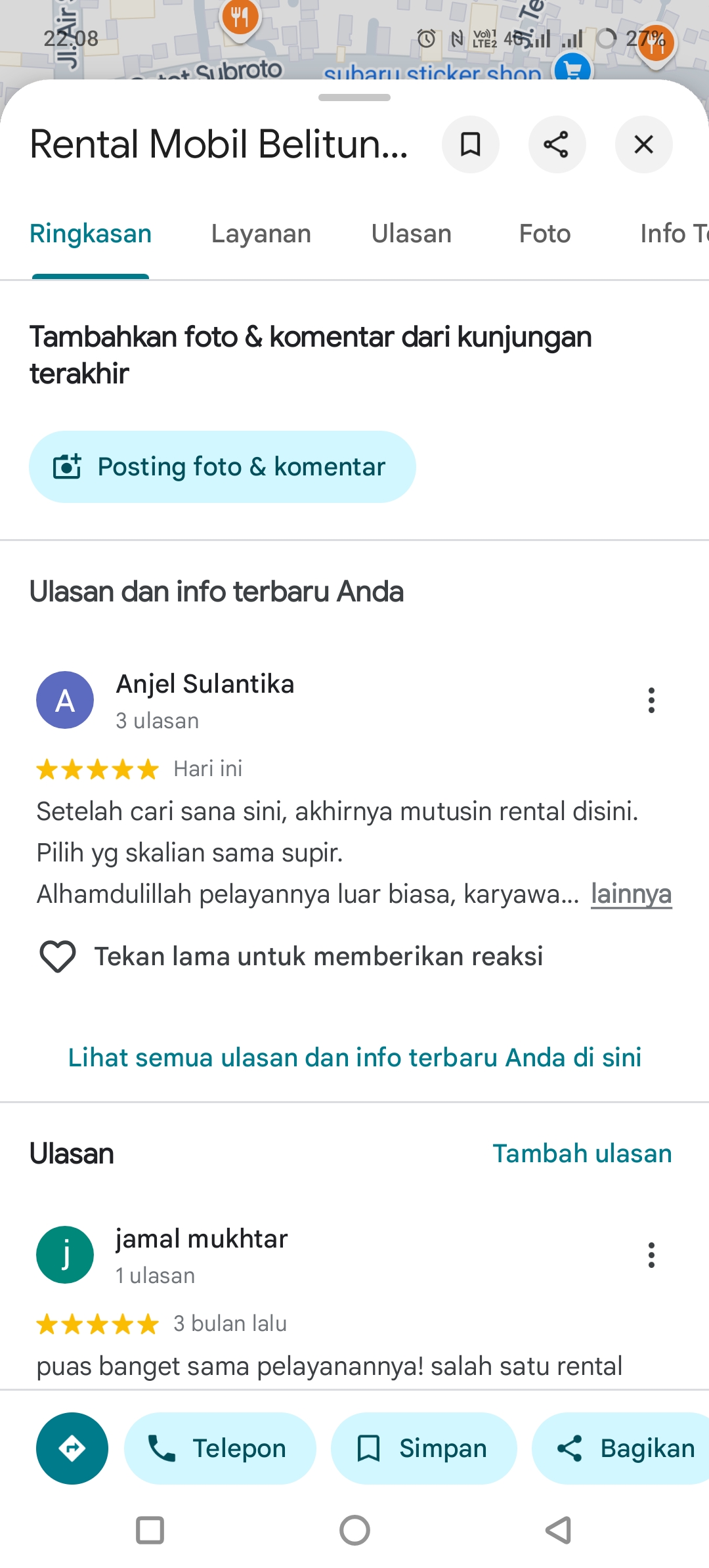
Task: Close the Rental Mobil Belitung place sheet
Action: coord(643,144)
